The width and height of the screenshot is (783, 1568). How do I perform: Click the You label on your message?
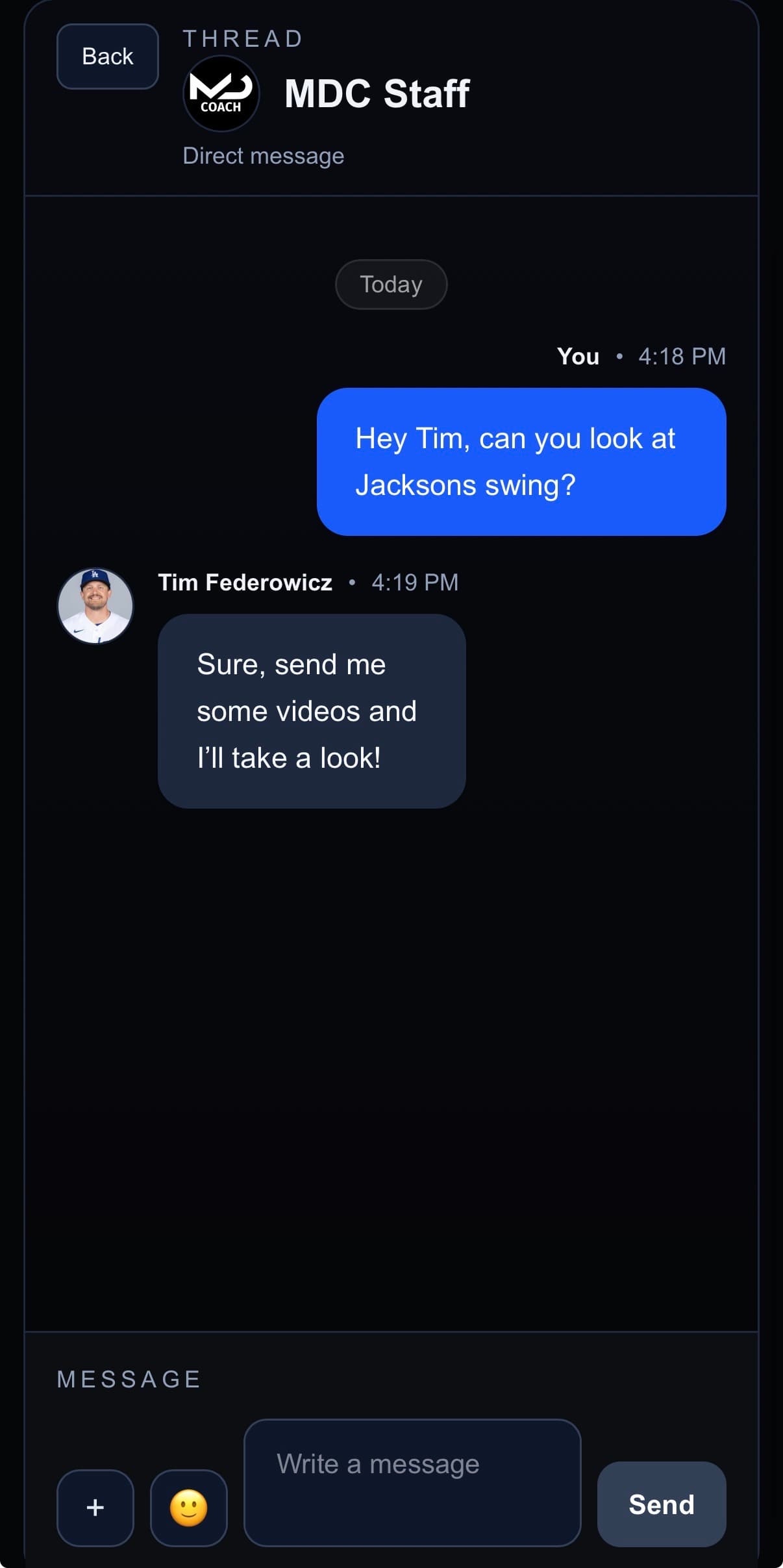point(577,356)
